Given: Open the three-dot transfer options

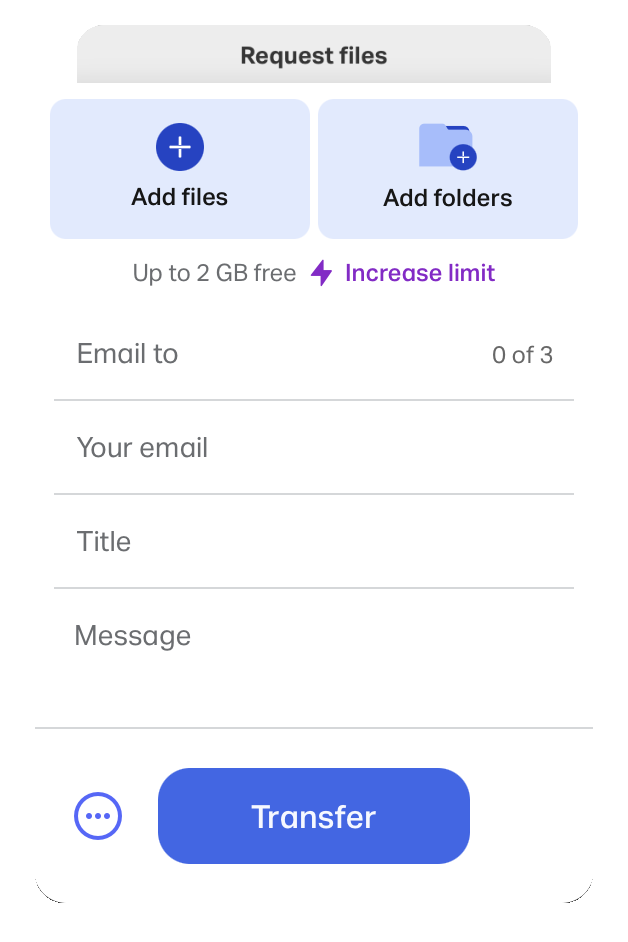Looking at the screenshot, I should [98, 816].
